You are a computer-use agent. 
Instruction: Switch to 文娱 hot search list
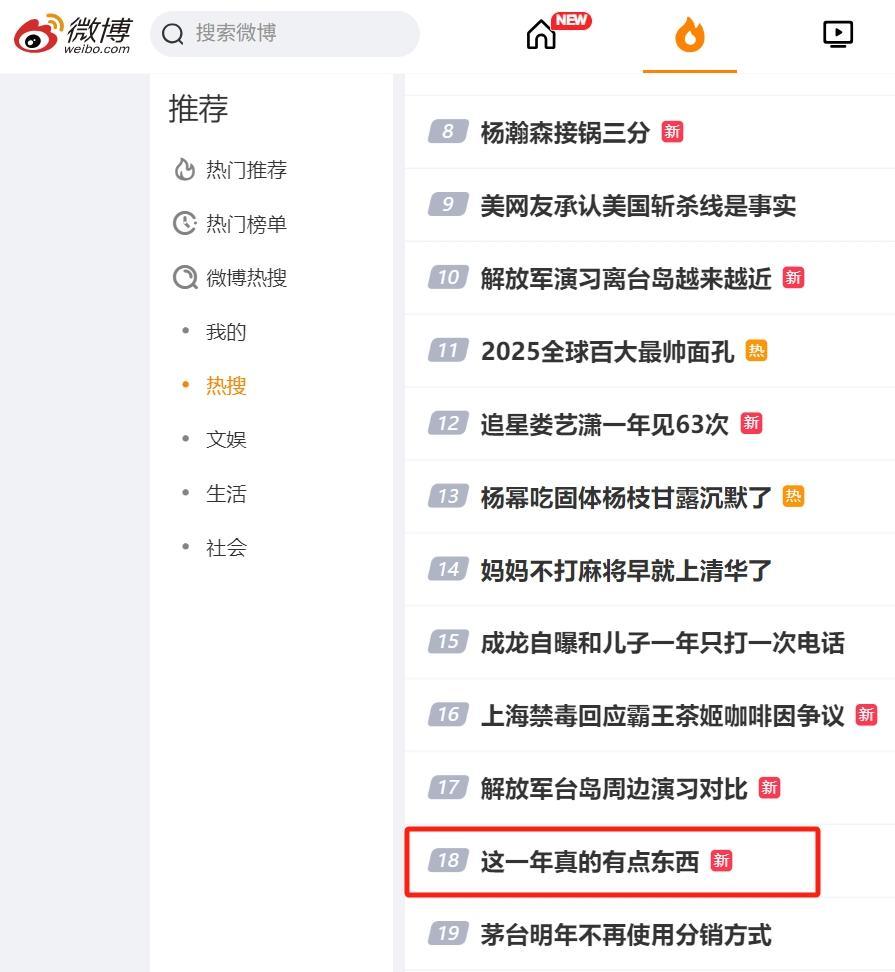pos(226,439)
